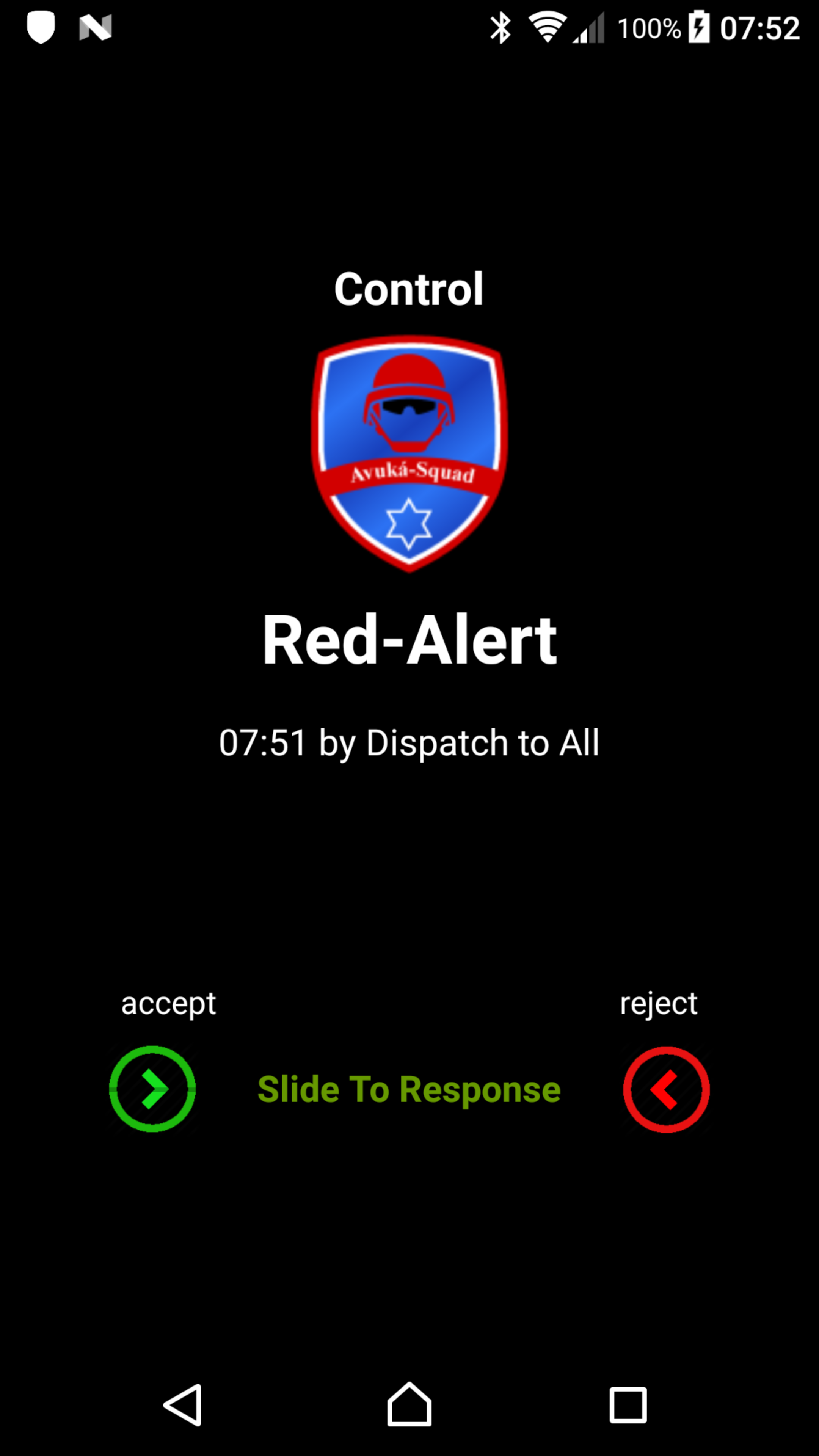
Task: Tap the green accept arrow button
Action: [x=152, y=1089]
